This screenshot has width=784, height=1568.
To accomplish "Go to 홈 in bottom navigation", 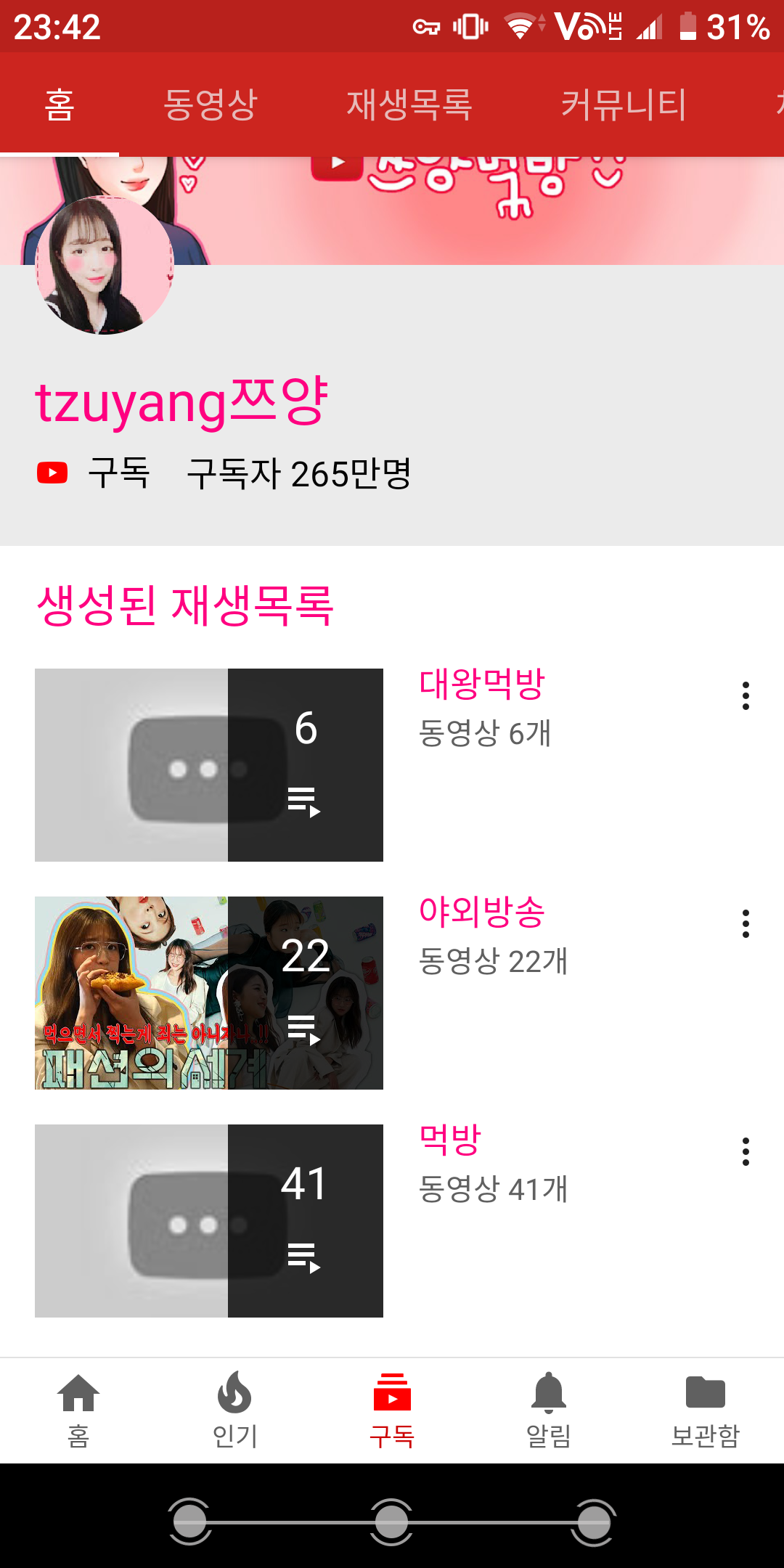I will (78, 1410).
